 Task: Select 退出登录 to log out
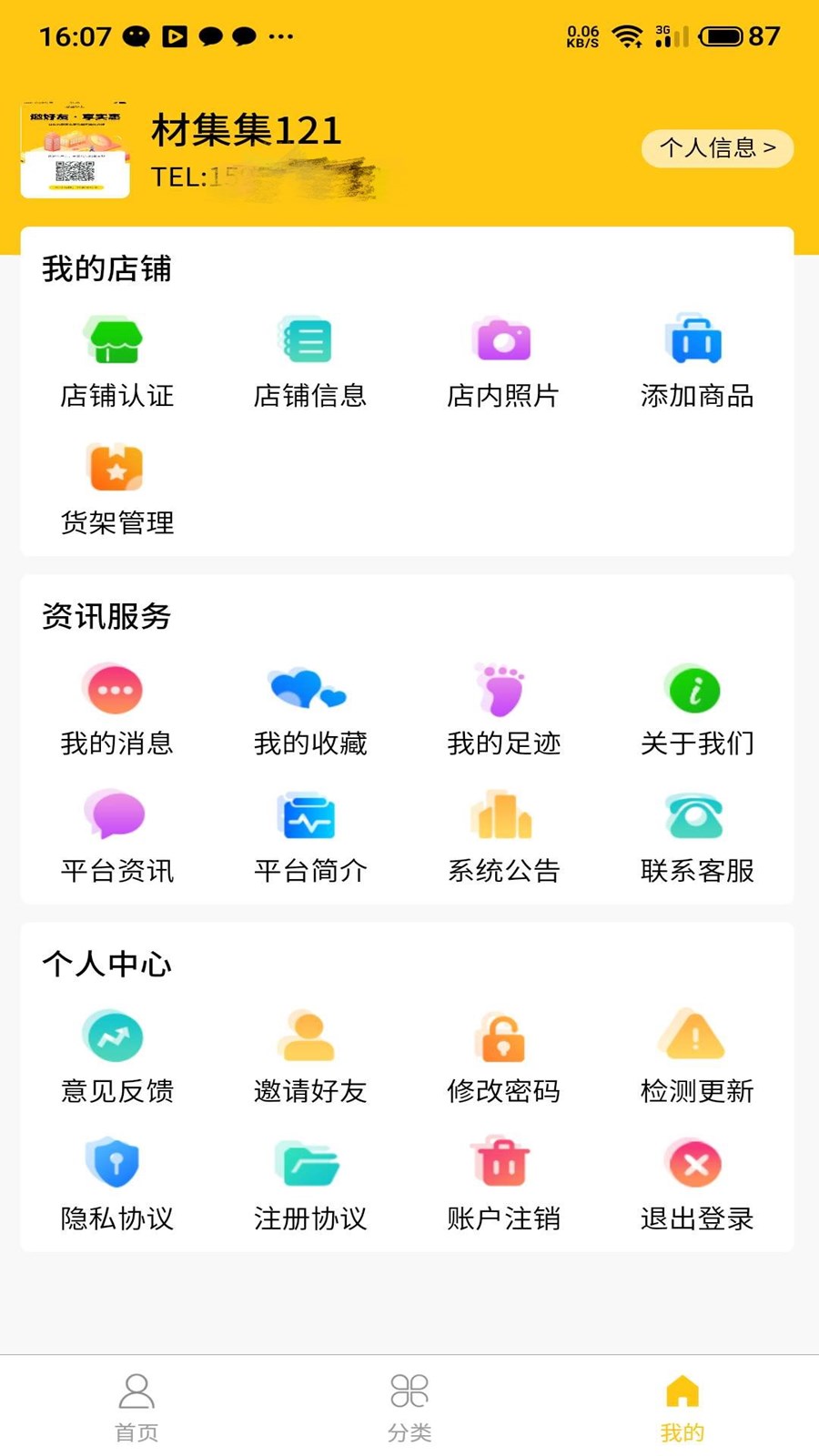point(696,1185)
